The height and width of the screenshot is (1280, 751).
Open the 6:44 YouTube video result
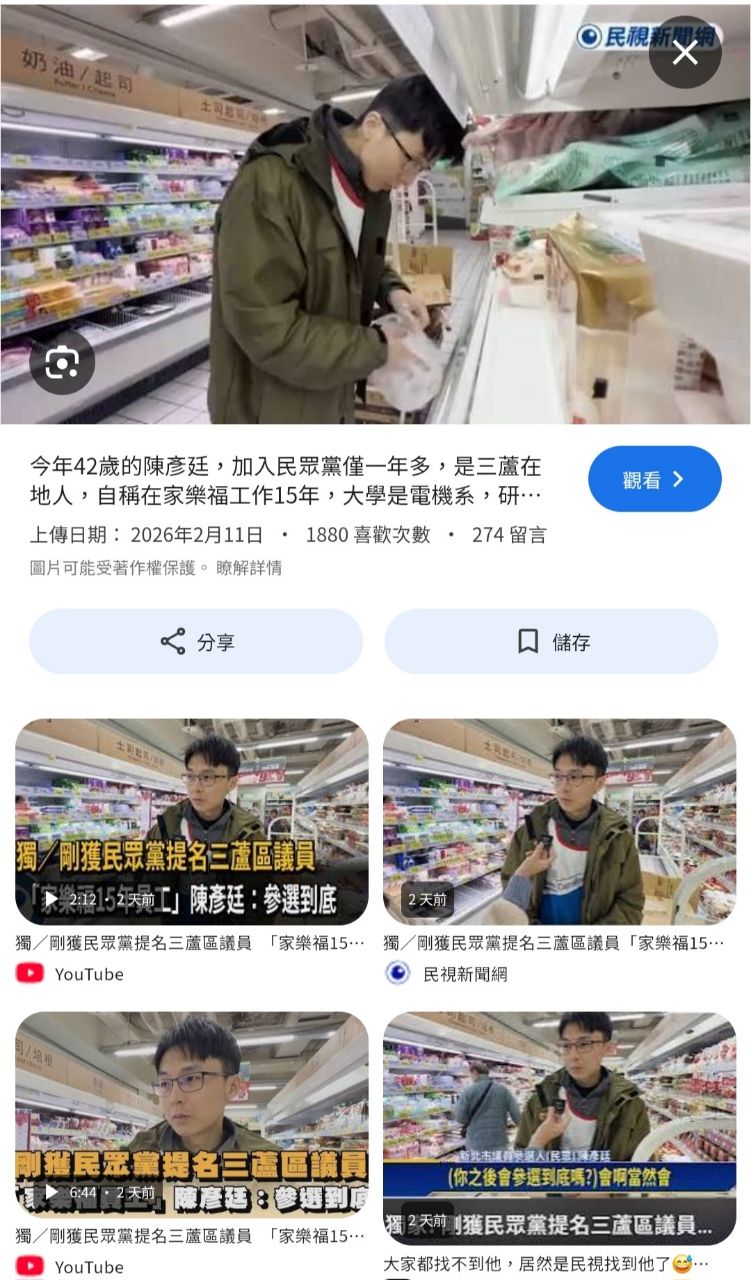(x=191, y=1115)
